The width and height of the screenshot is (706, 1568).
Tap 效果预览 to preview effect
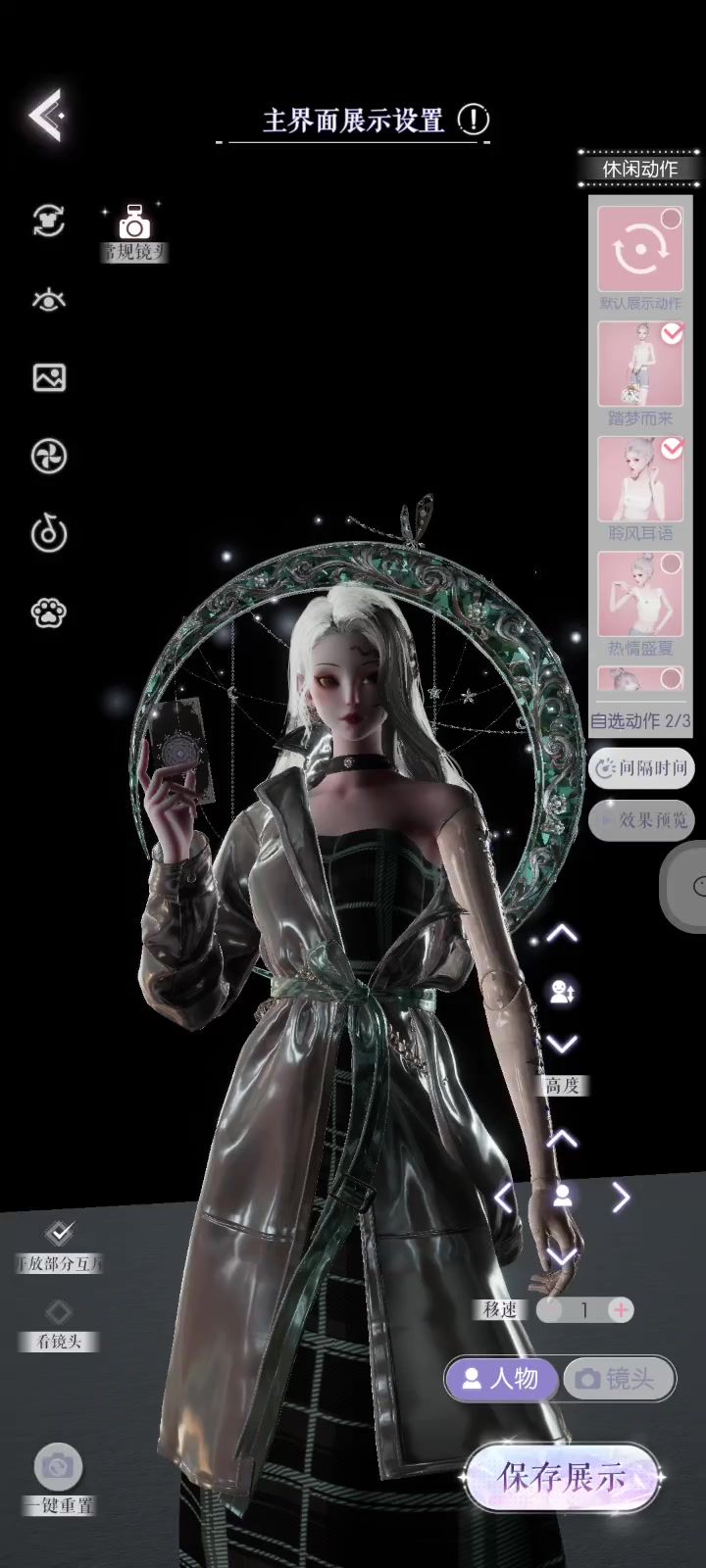coord(641,819)
